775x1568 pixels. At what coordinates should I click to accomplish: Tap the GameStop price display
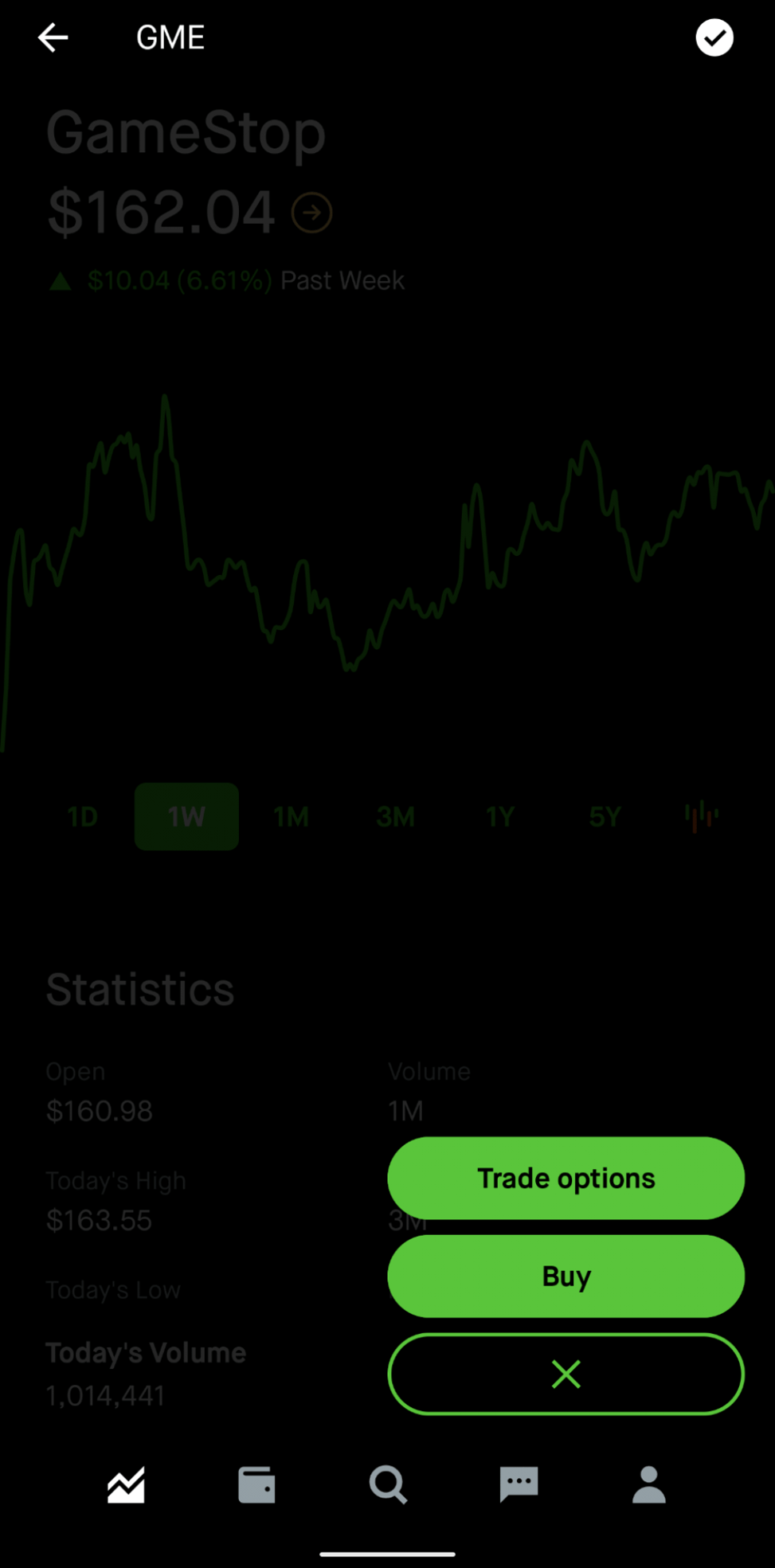[x=160, y=212]
